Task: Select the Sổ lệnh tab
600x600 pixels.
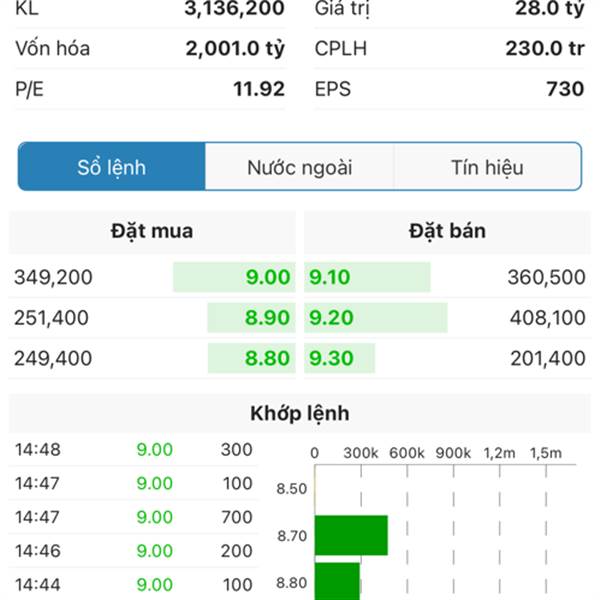Action: tap(112, 167)
